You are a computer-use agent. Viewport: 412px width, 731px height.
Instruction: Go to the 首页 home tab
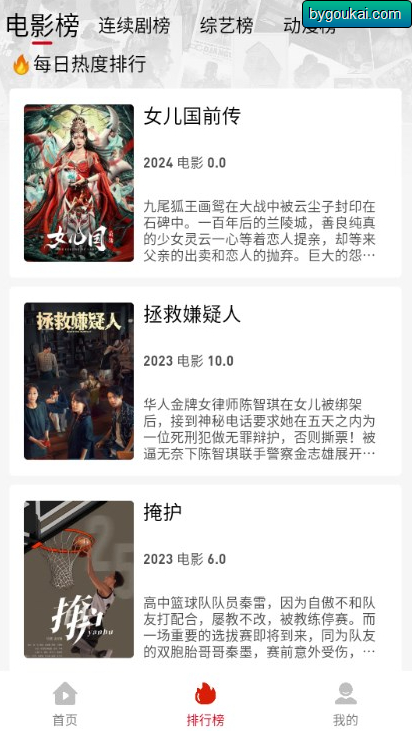point(65,703)
